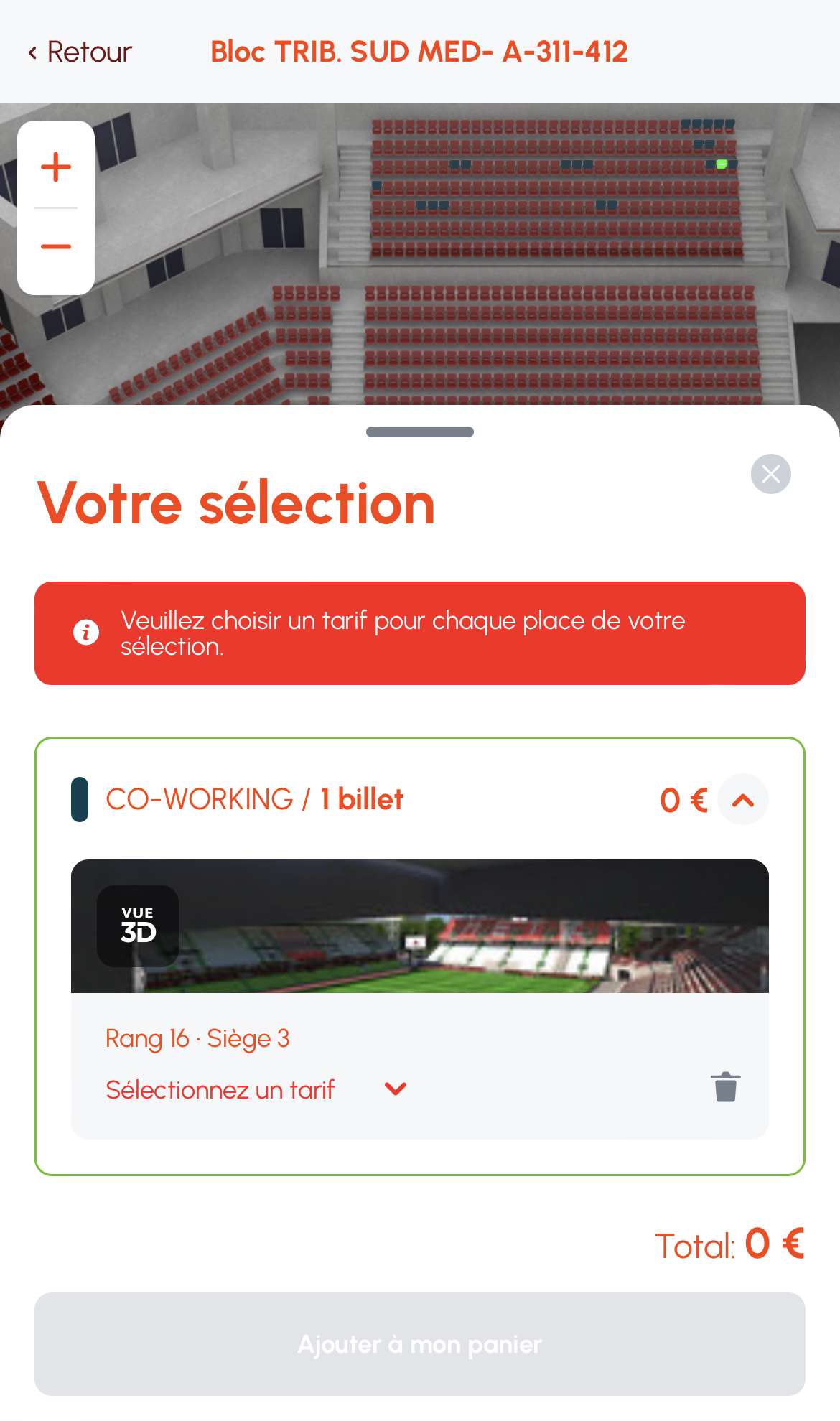Open the Sélectionnez un tarif dropdown
The height and width of the screenshot is (1421, 840).
[256, 1090]
